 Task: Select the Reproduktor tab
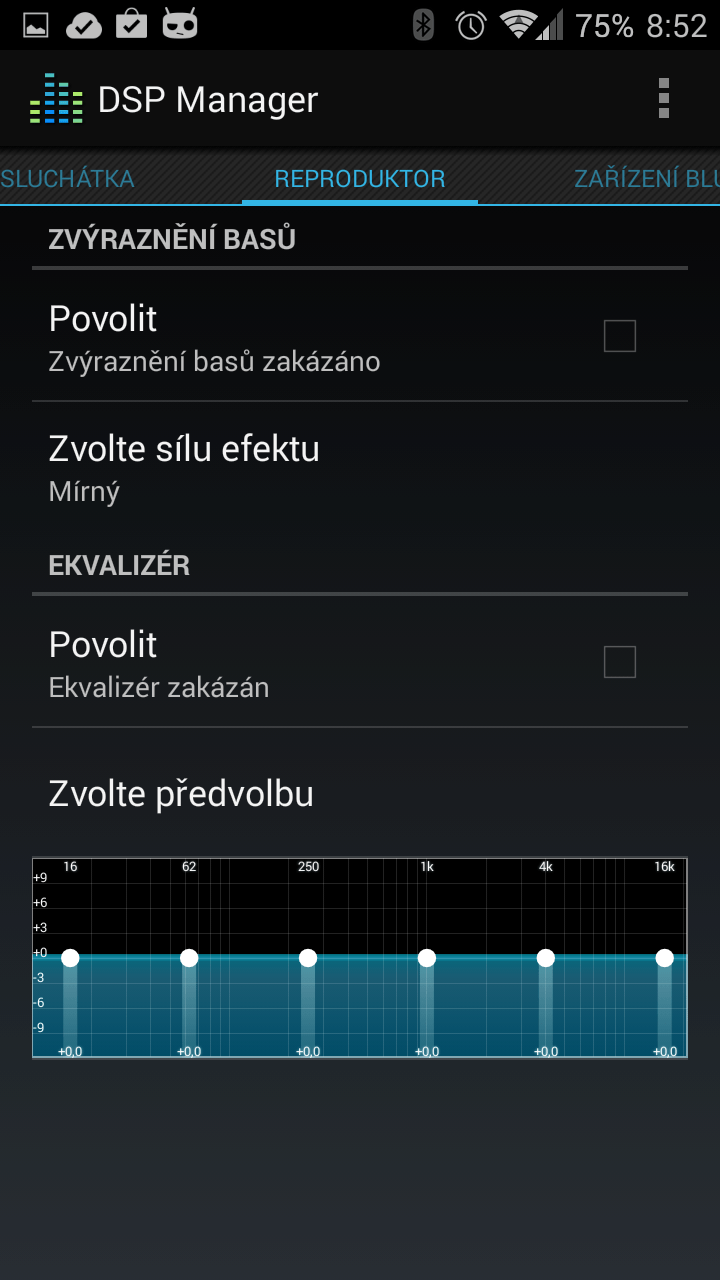pos(360,179)
